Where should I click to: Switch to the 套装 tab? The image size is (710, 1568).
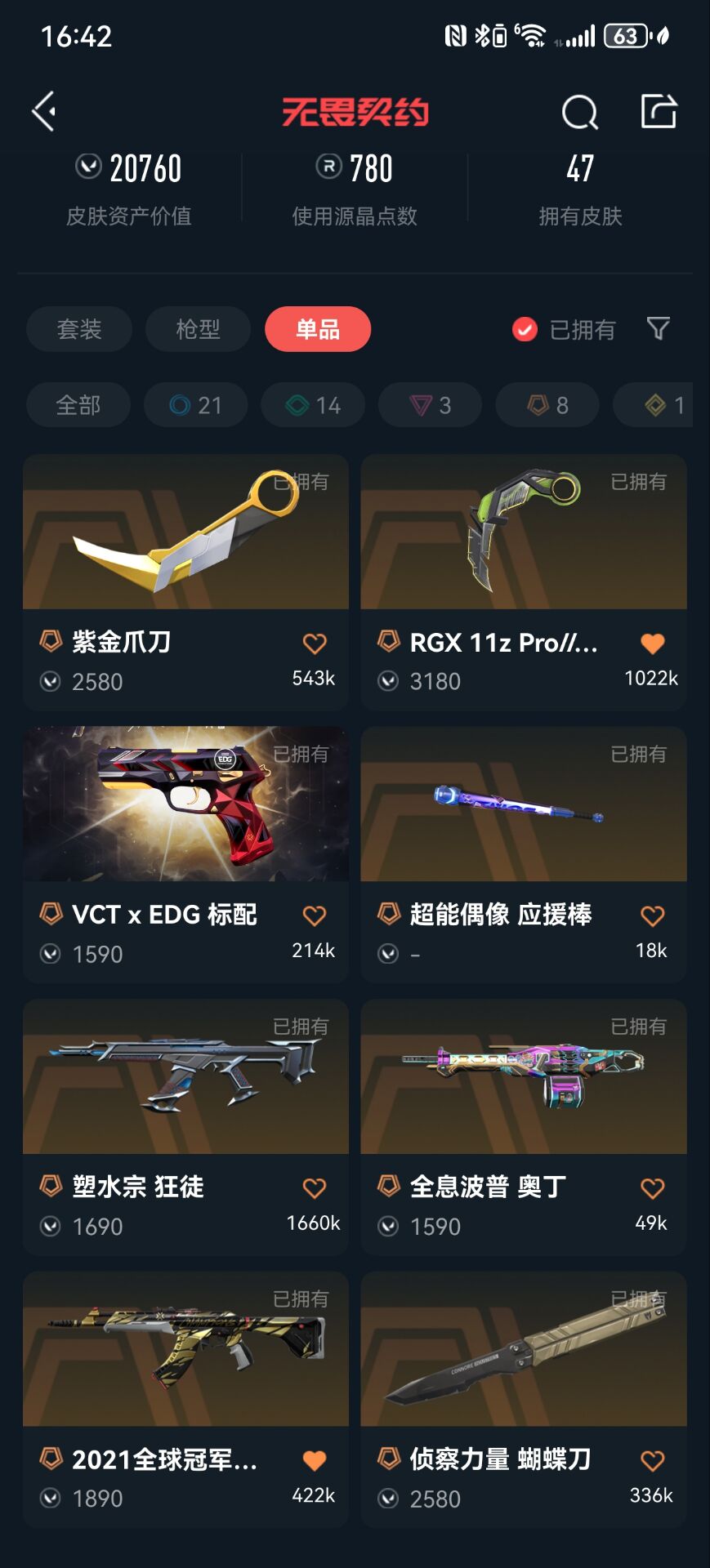pos(78,329)
